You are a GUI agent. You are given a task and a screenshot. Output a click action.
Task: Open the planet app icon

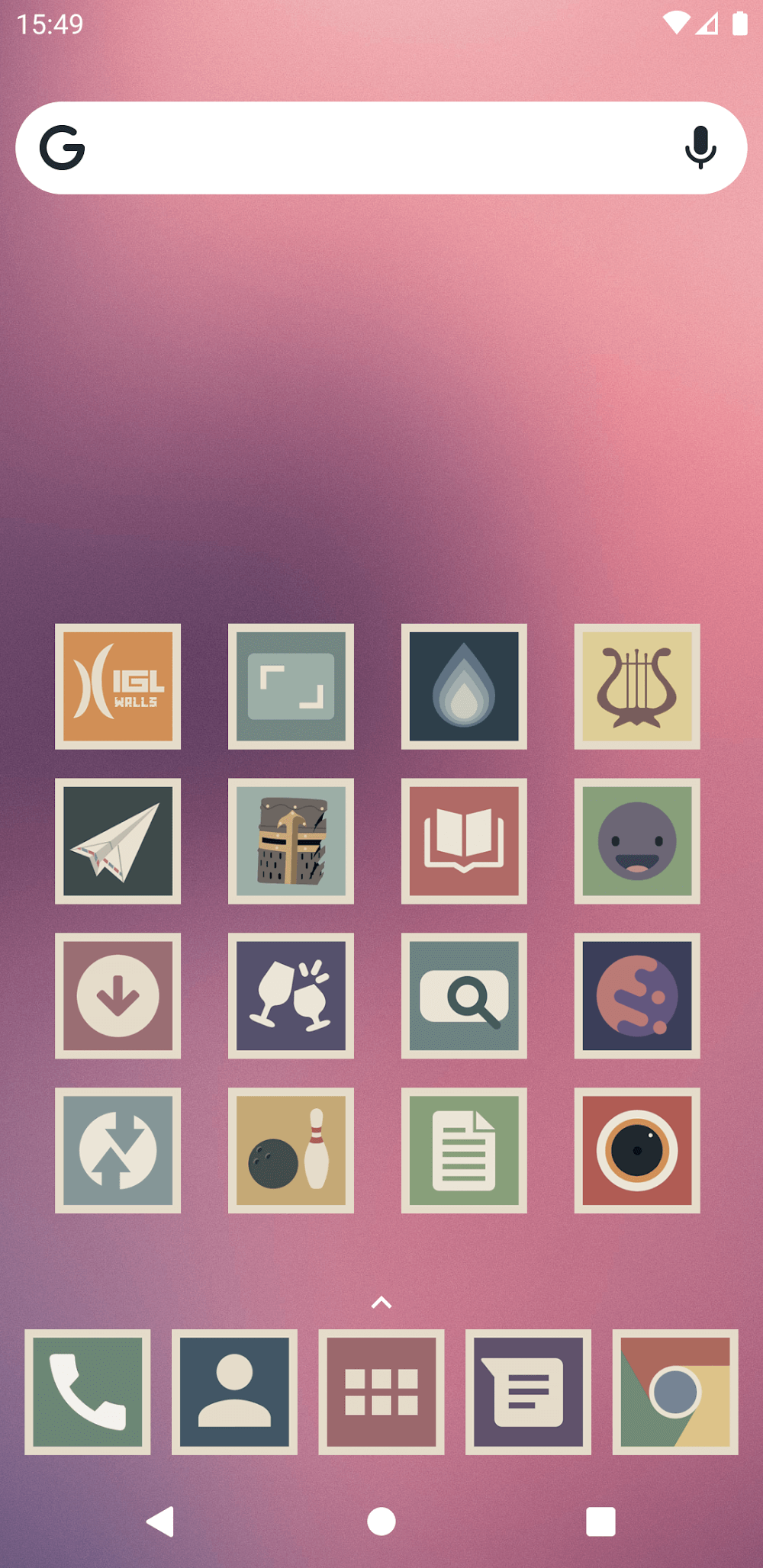[x=637, y=996]
